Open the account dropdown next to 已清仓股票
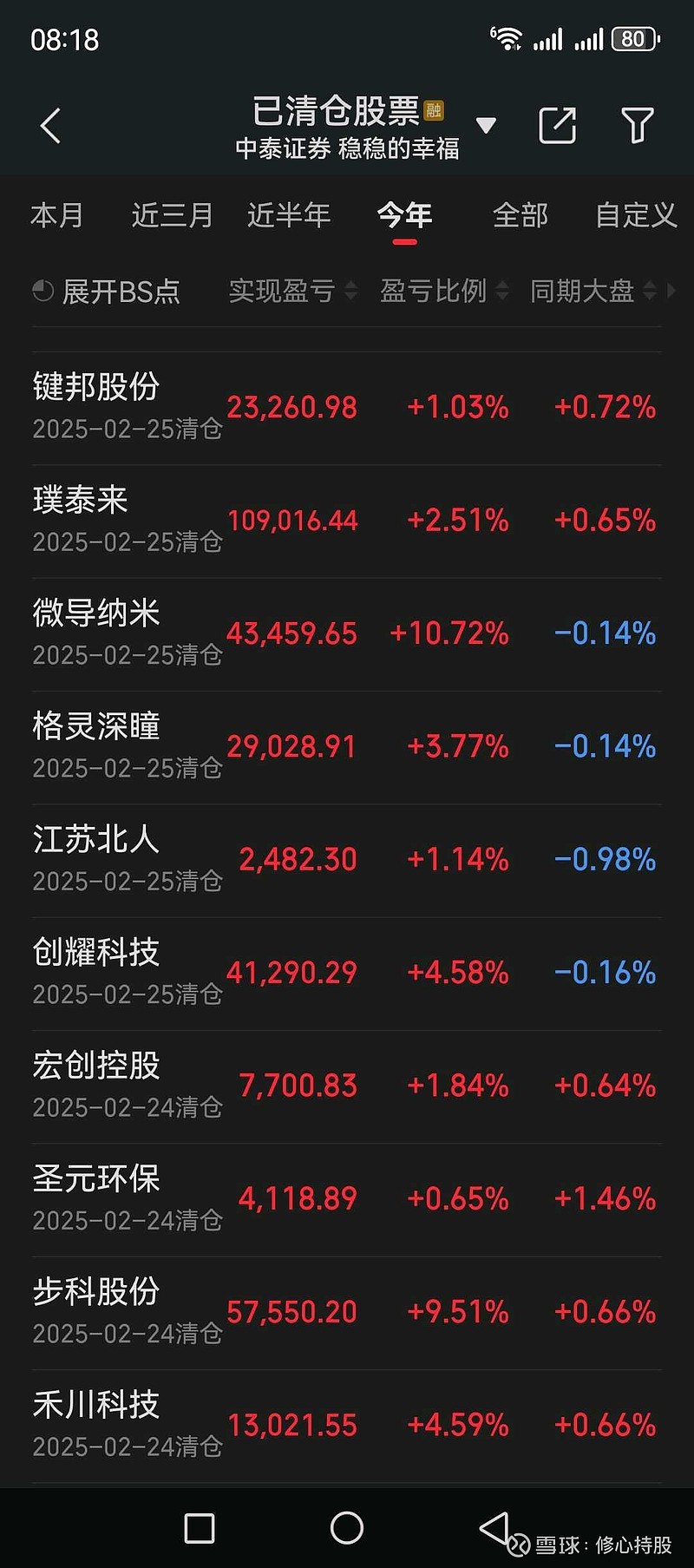This screenshot has height=1568, width=694. click(486, 126)
